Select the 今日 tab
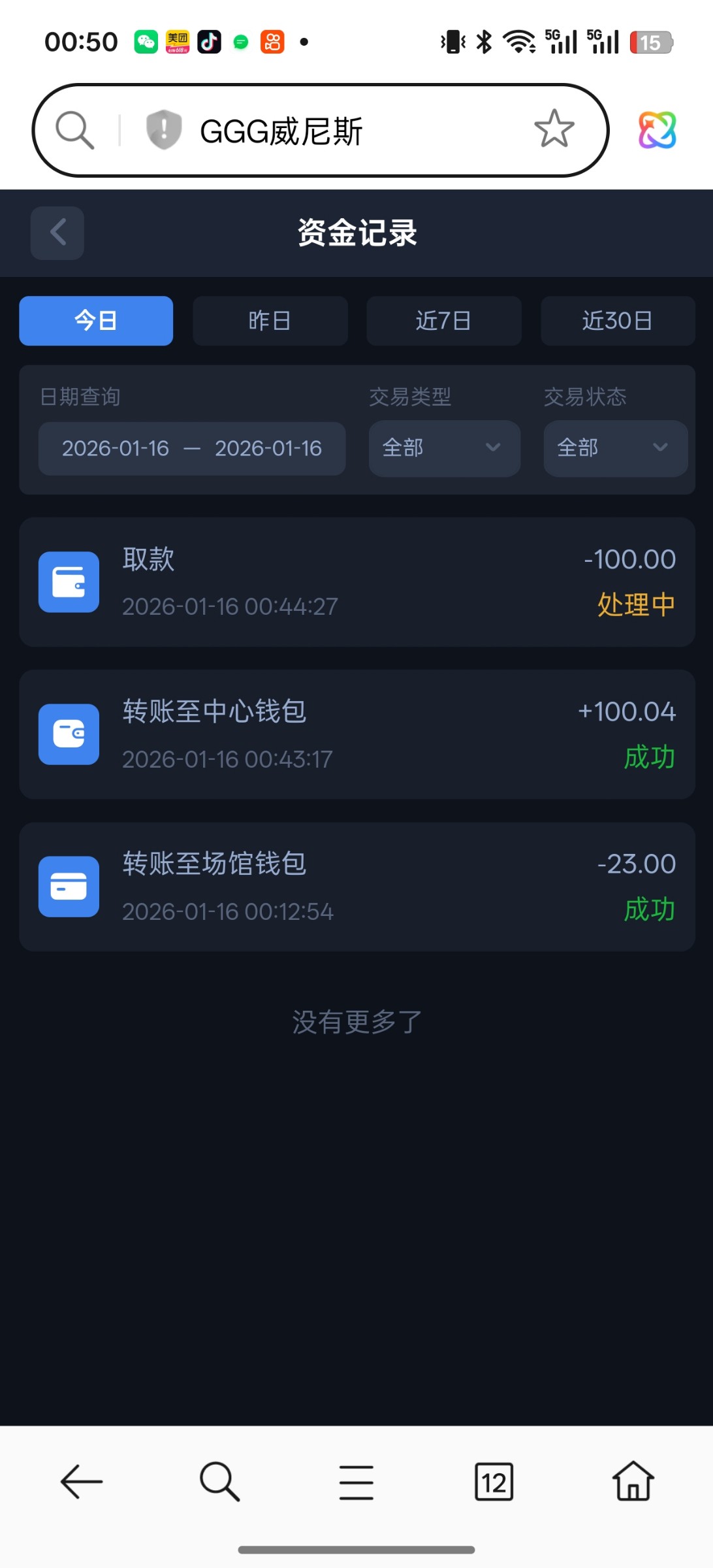 point(96,321)
